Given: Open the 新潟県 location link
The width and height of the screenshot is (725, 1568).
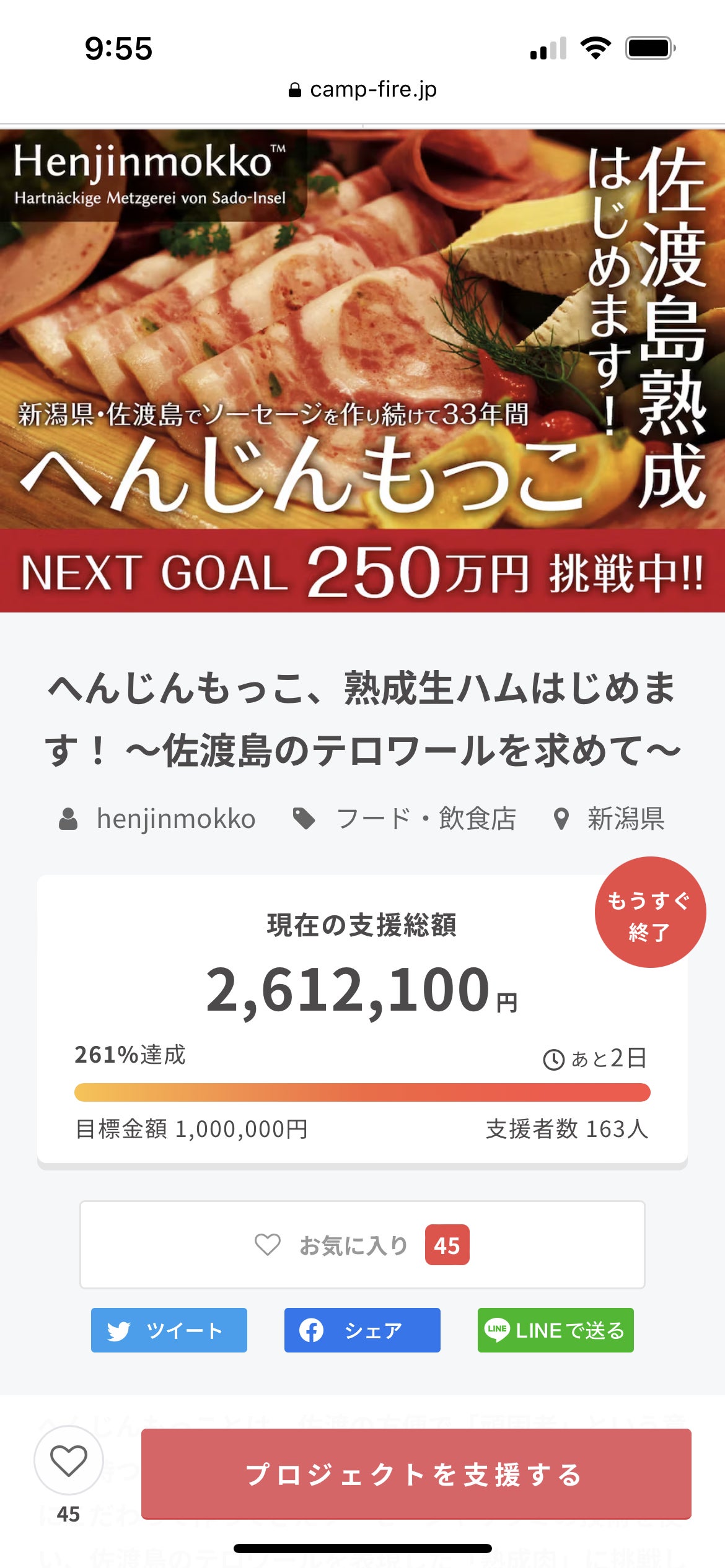Looking at the screenshot, I should (x=625, y=819).
